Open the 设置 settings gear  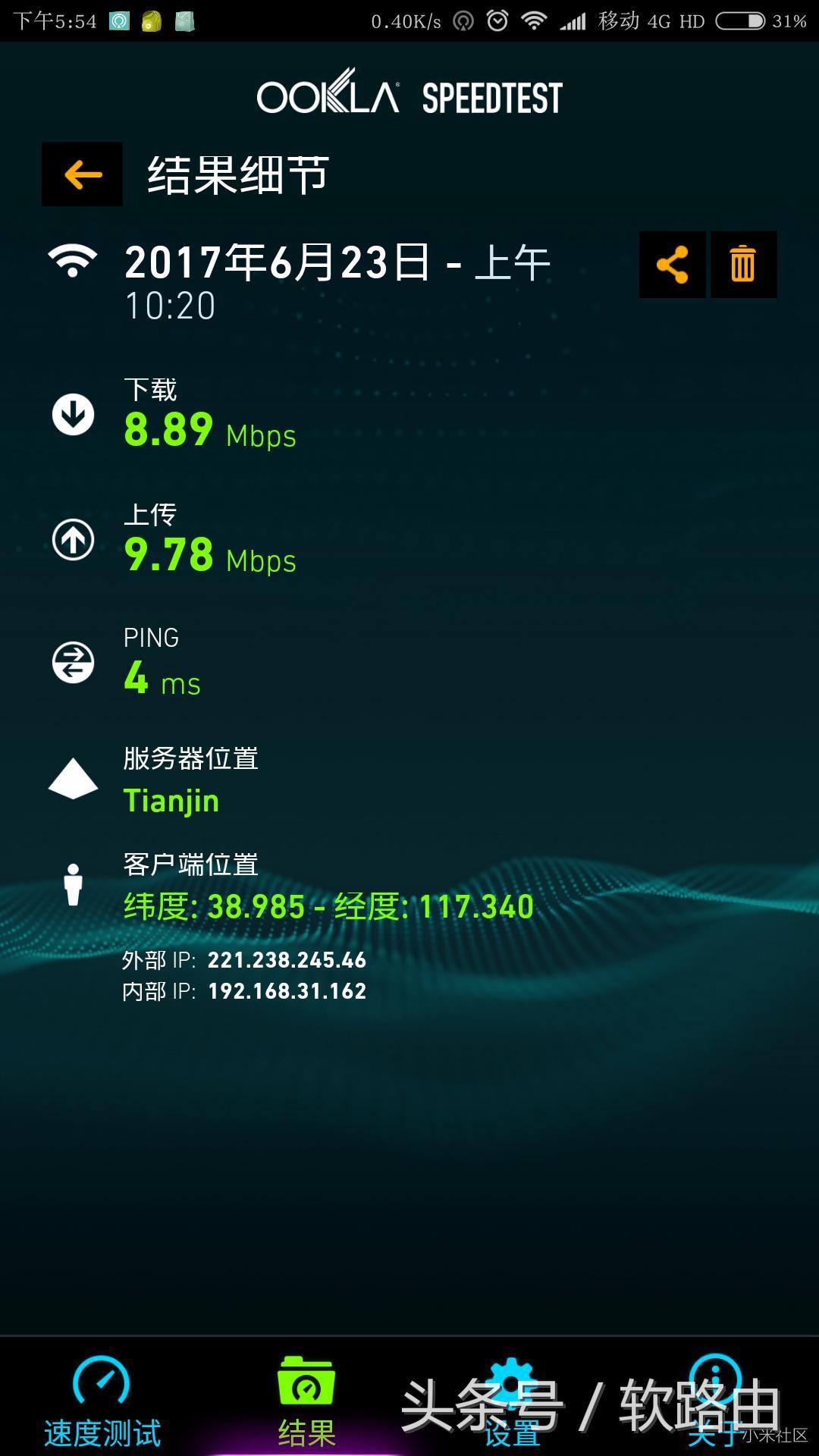pos(510,1403)
